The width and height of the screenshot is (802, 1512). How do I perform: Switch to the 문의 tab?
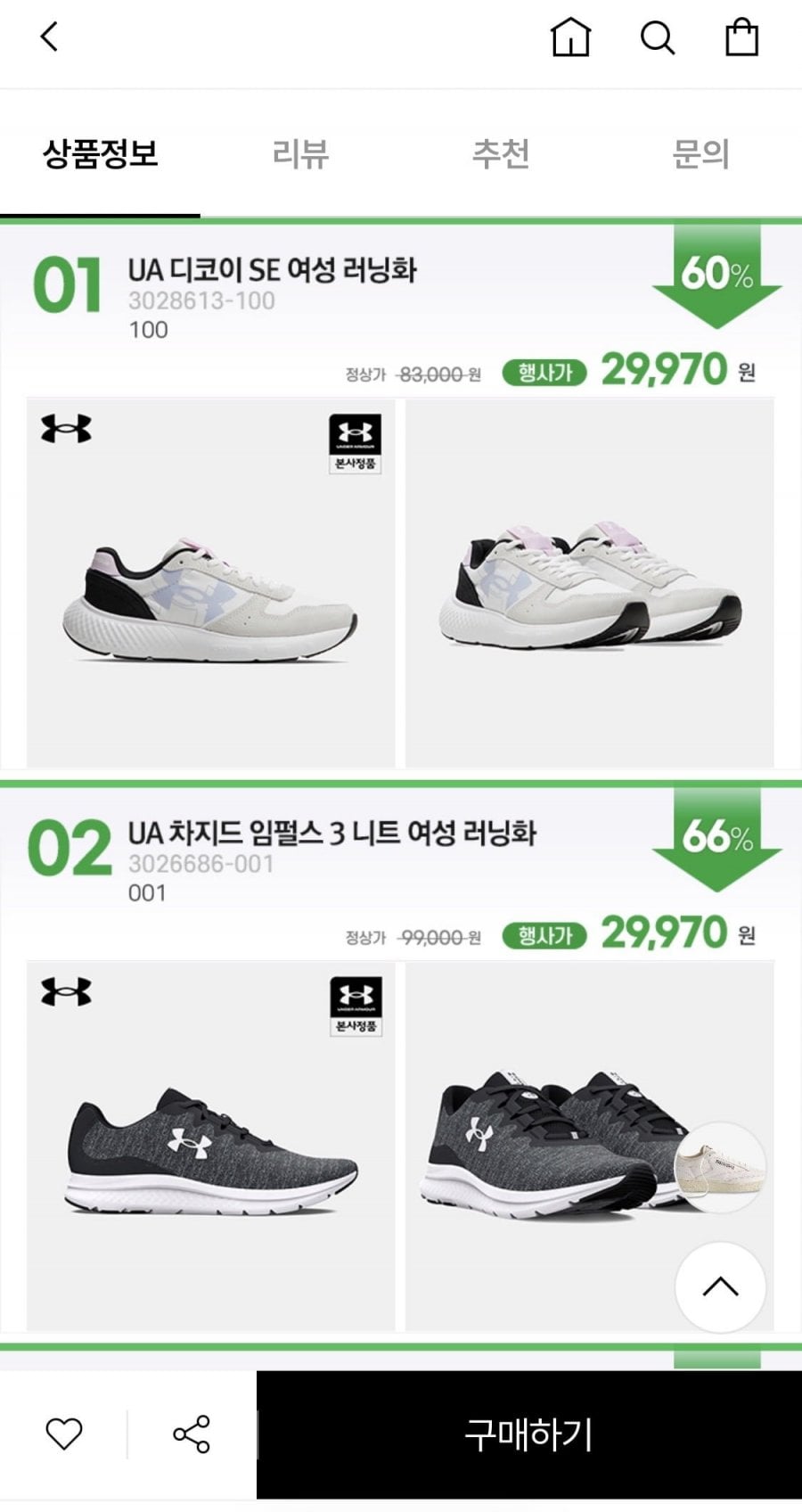(700, 154)
